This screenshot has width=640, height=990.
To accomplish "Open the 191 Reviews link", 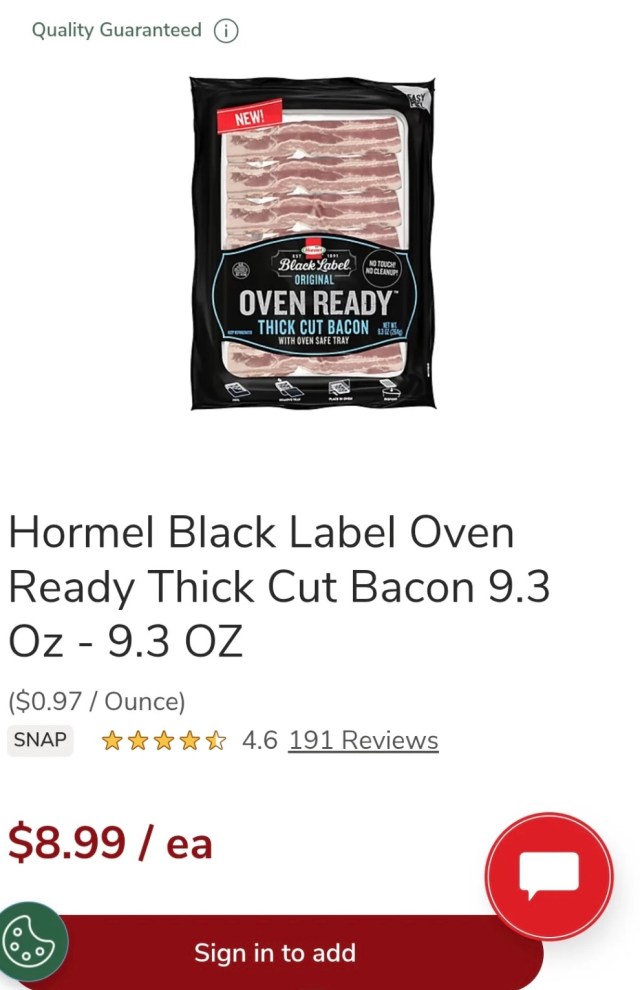I will pyautogui.click(x=363, y=740).
